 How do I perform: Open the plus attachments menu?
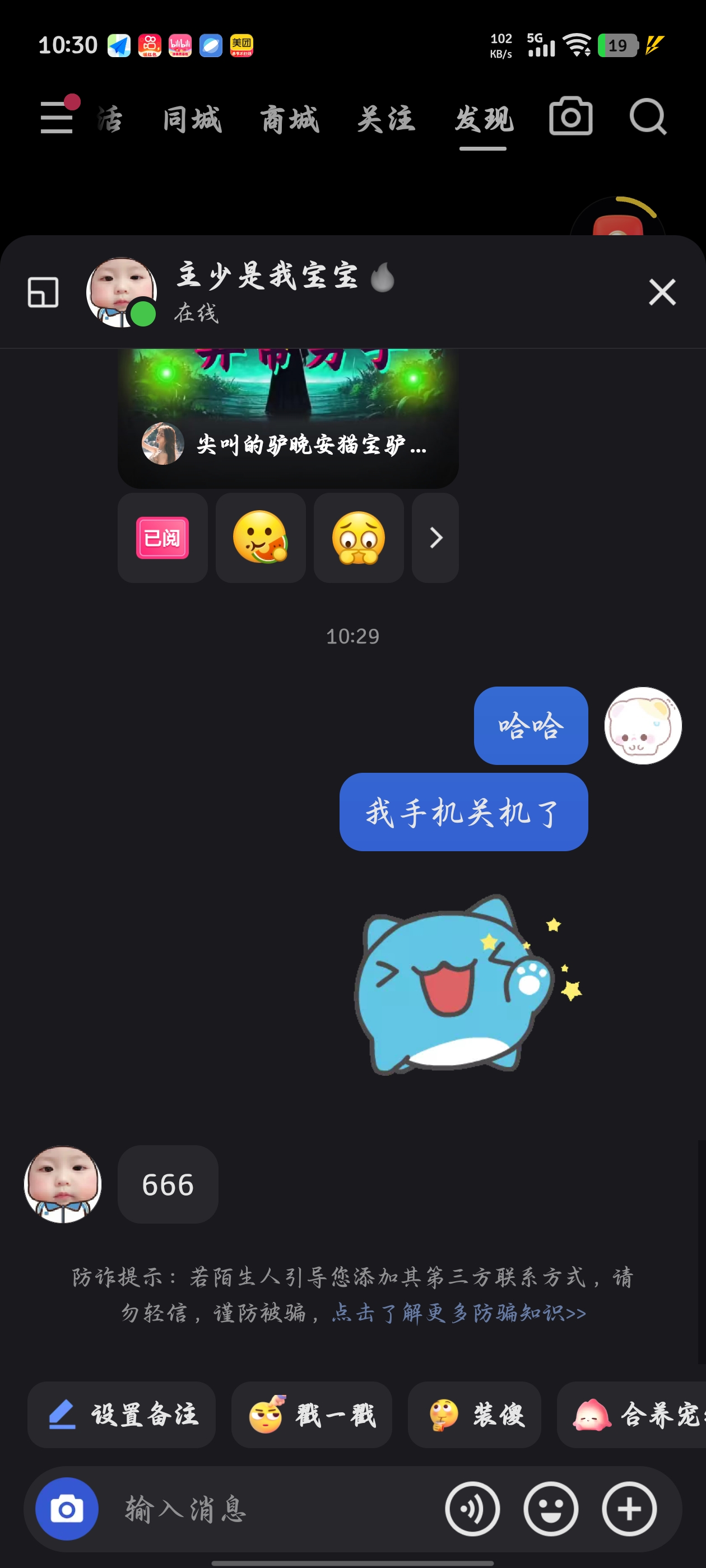point(629,1509)
